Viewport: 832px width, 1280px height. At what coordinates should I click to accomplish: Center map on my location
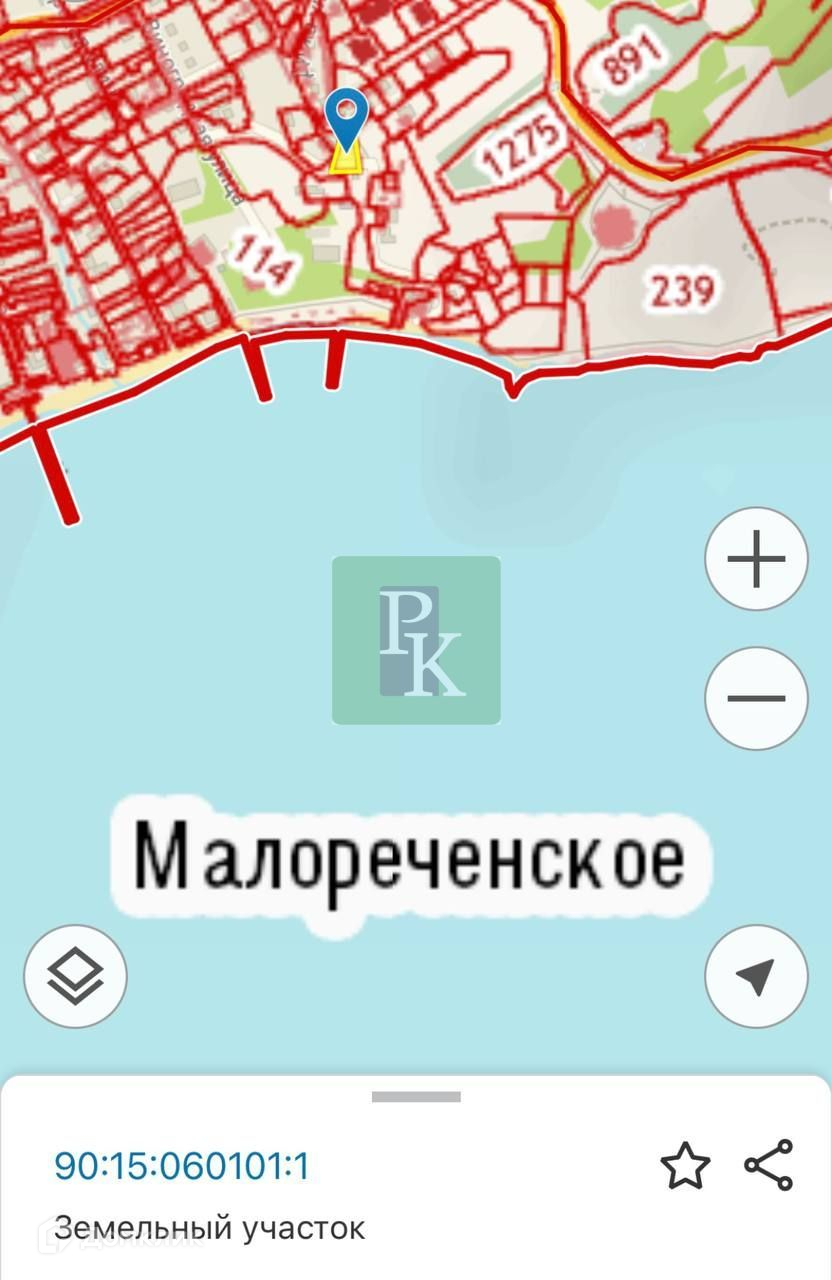[756, 976]
